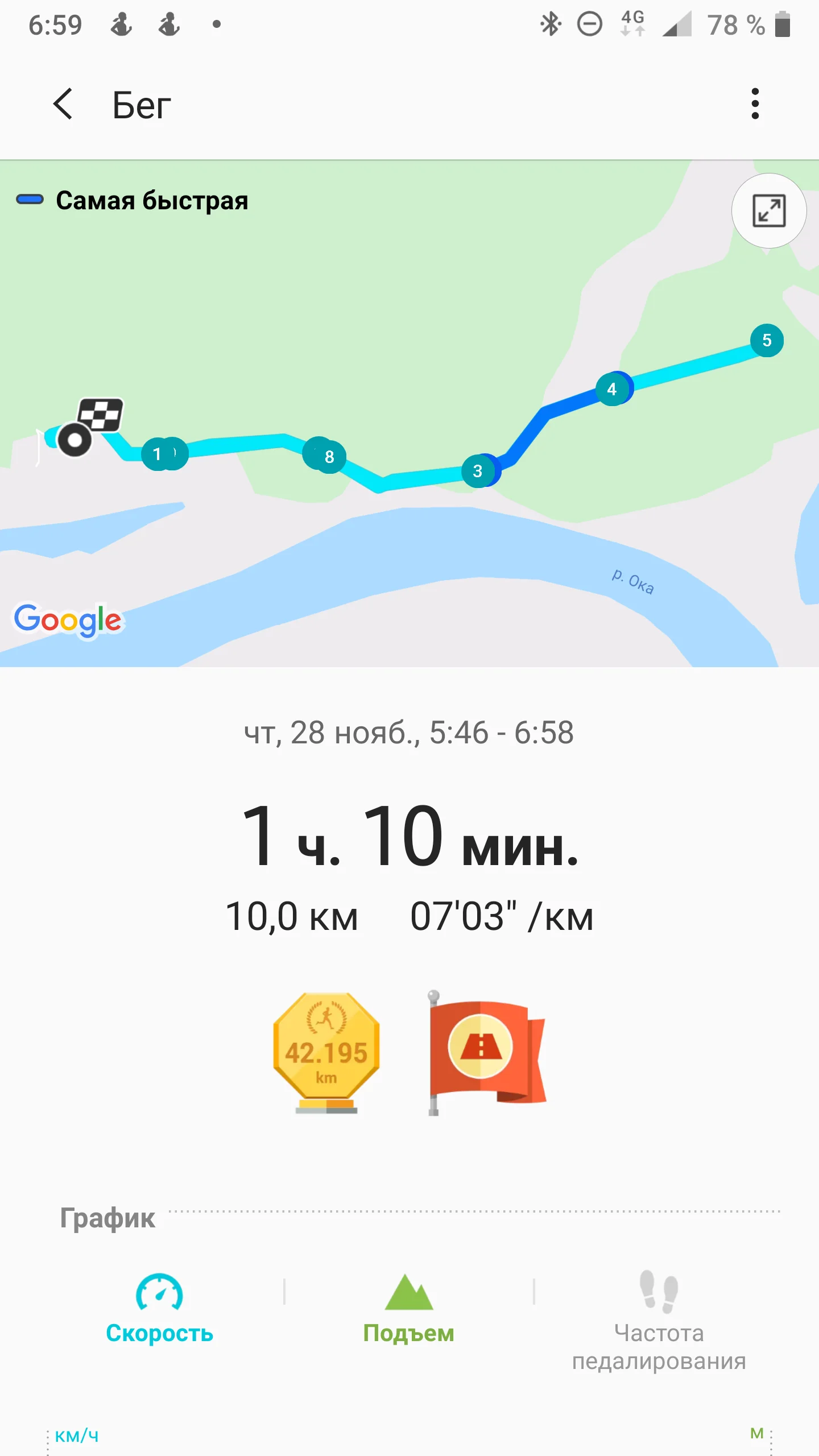Open the 42.195 km marathon badge
Image resolution: width=819 pixels, height=1456 pixels.
(326, 1052)
